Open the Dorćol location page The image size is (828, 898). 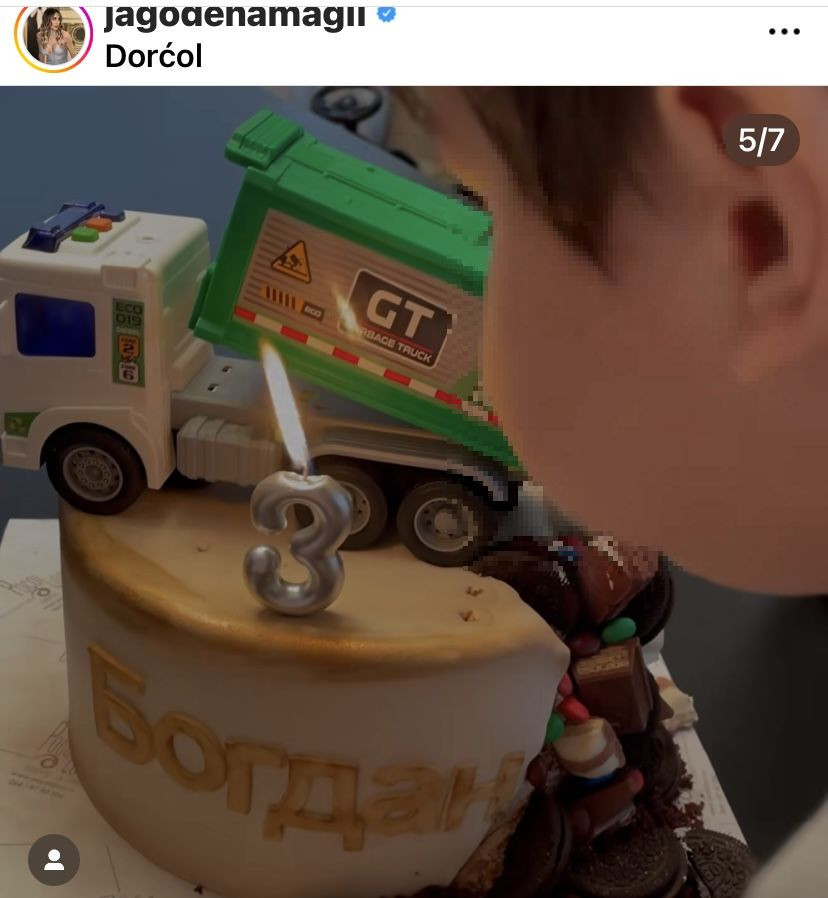(x=153, y=56)
